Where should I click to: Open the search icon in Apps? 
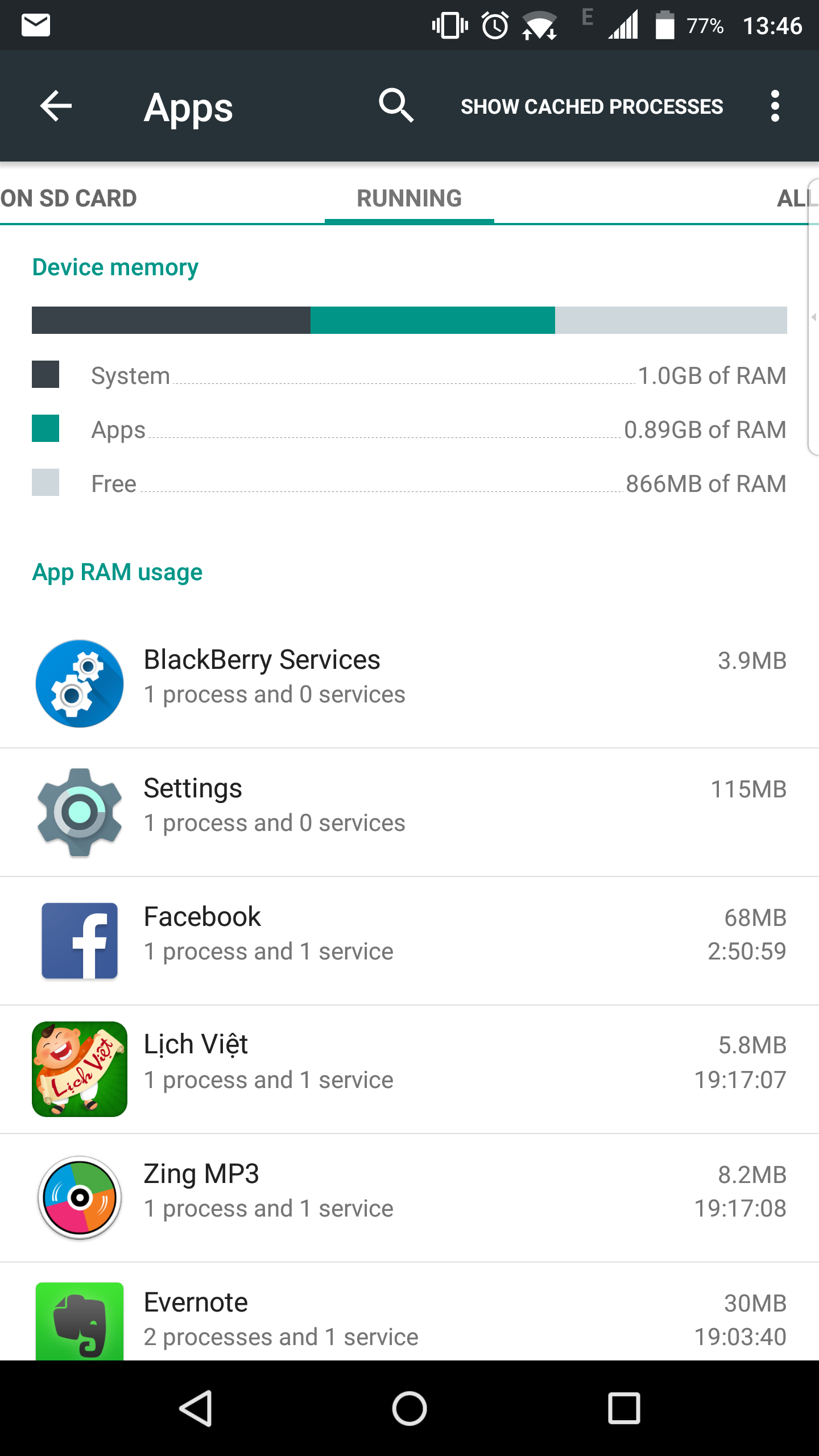tap(396, 106)
